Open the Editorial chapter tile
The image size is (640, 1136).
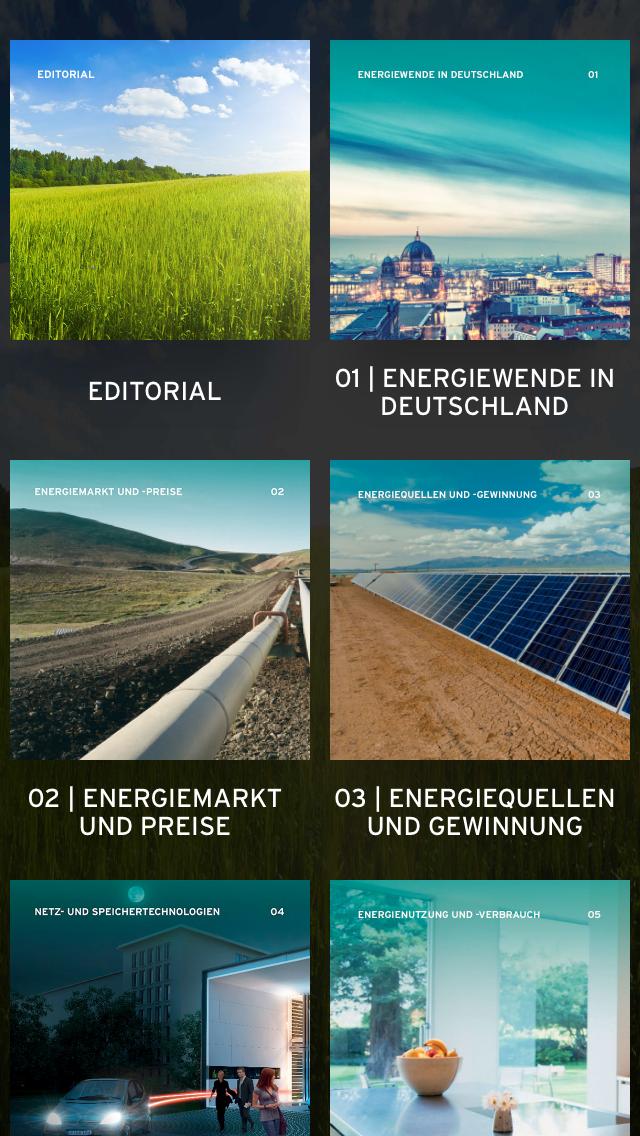(160, 190)
